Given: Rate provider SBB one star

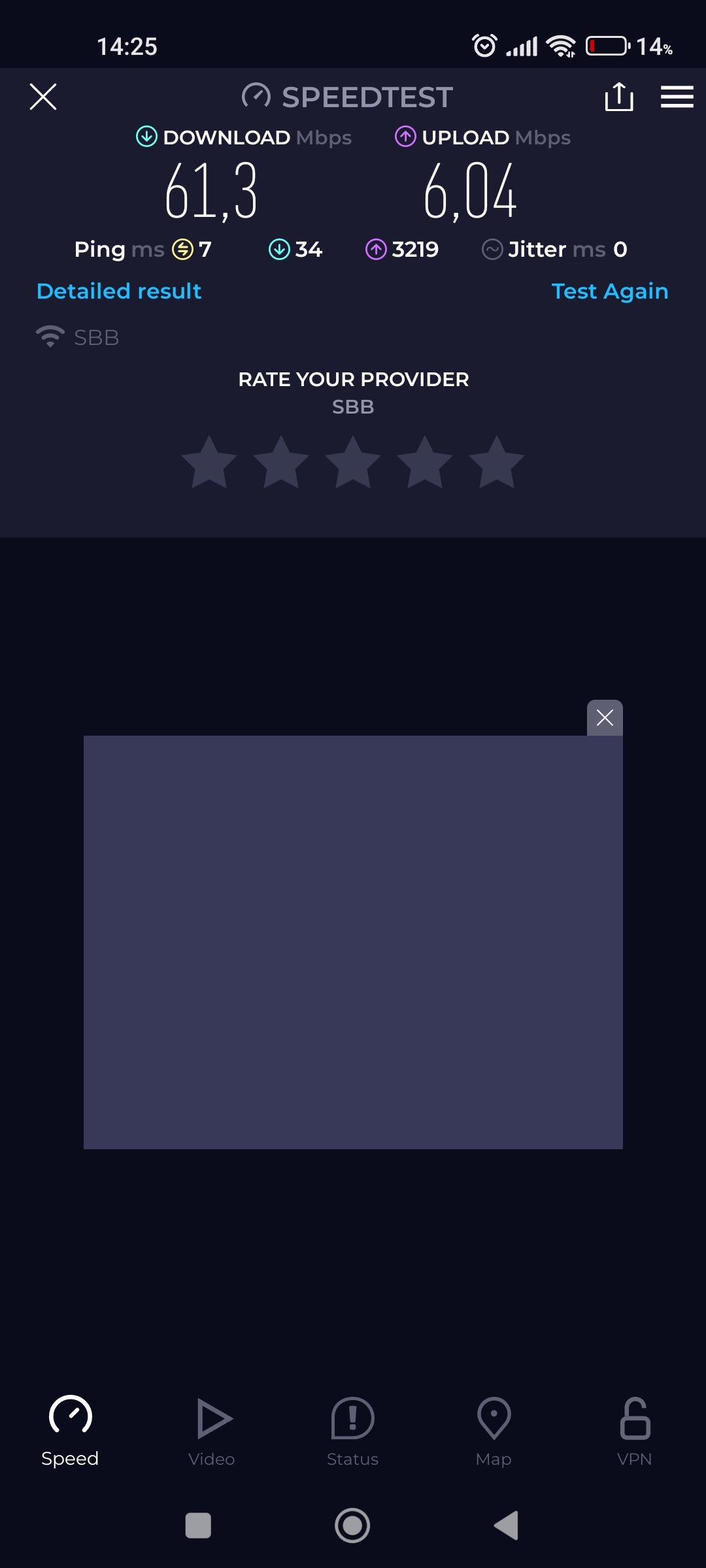Looking at the screenshot, I should pyautogui.click(x=209, y=463).
